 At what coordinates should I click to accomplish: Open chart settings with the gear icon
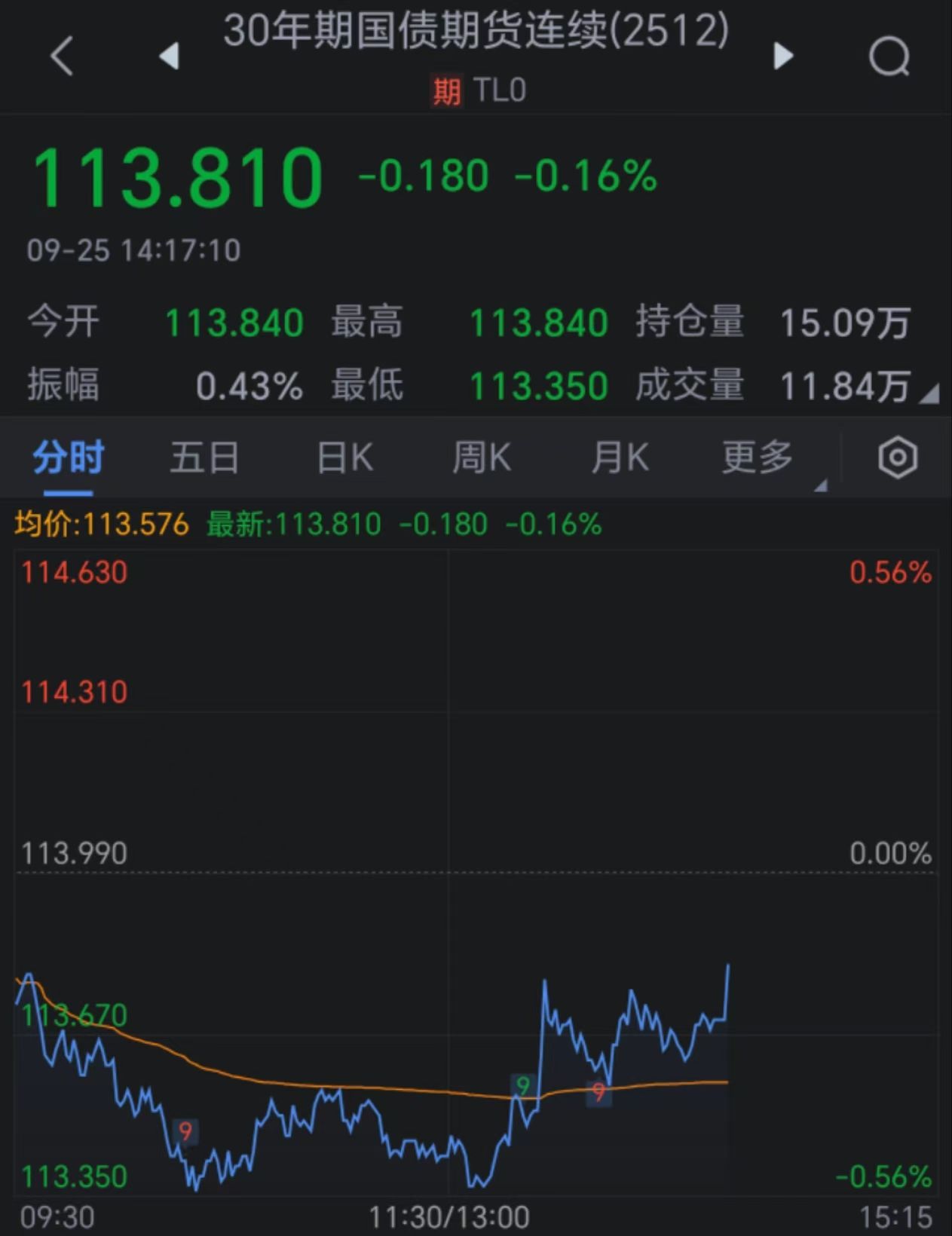(896, 457)
